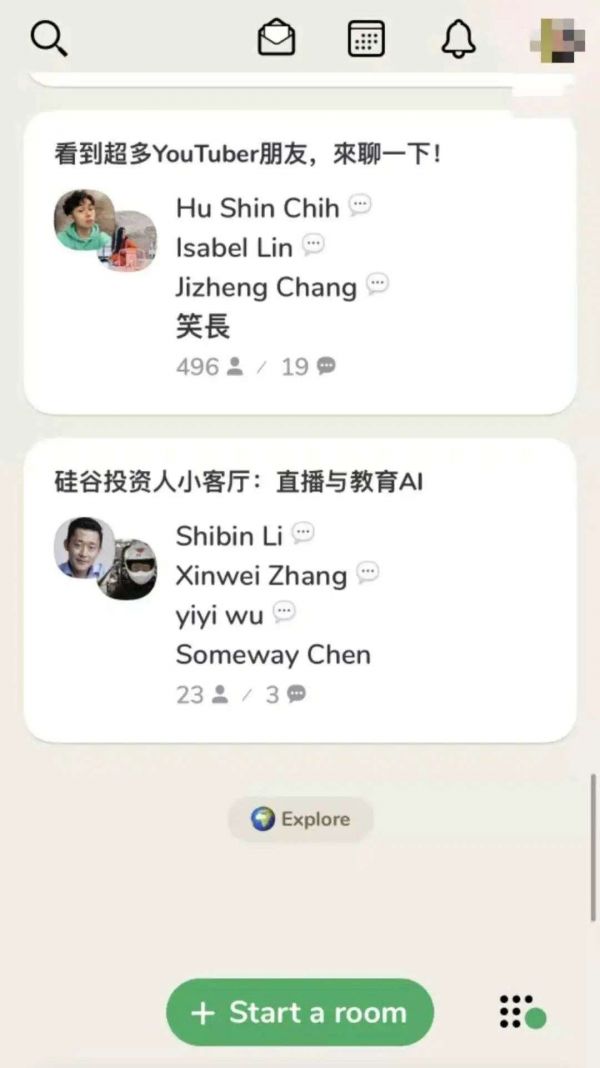
Task: Join the room with Shibin Li
Action: (299, 590)
